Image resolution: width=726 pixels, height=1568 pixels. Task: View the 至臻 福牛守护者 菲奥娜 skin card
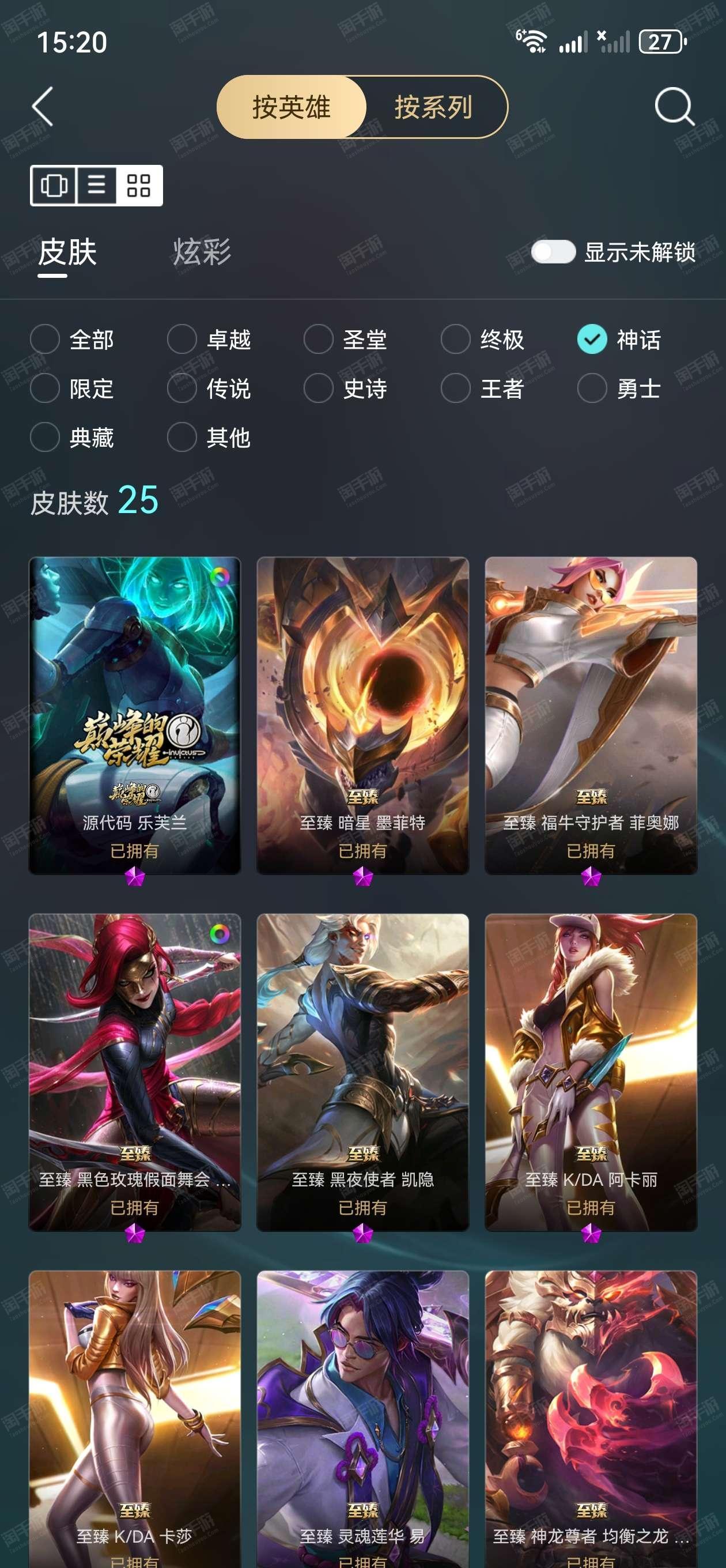click(591, 716)
